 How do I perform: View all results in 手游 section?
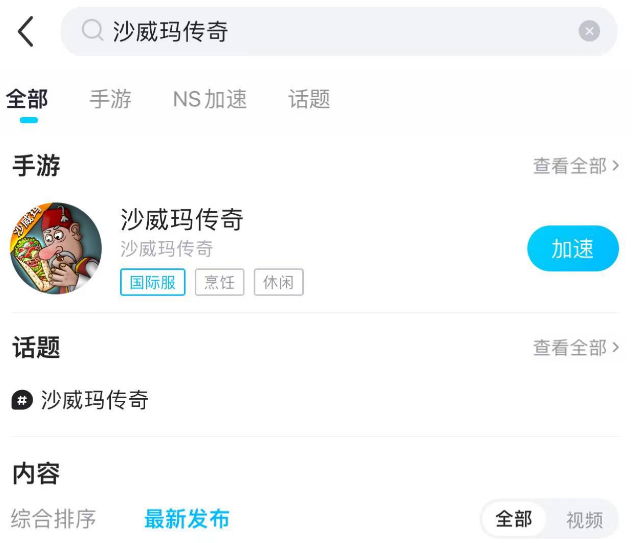coord(576,166)
